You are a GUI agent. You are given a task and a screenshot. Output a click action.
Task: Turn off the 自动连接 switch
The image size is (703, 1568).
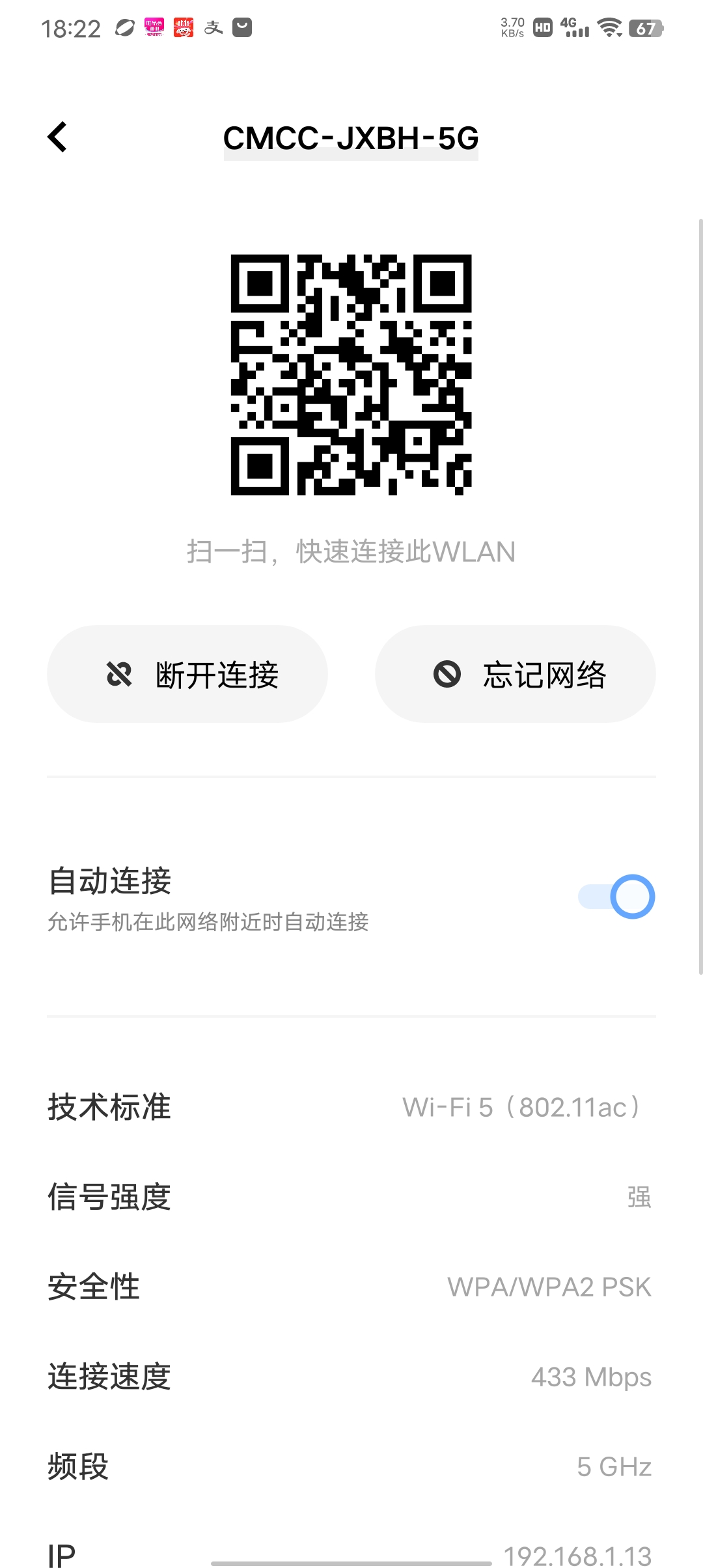pos(616,897)
